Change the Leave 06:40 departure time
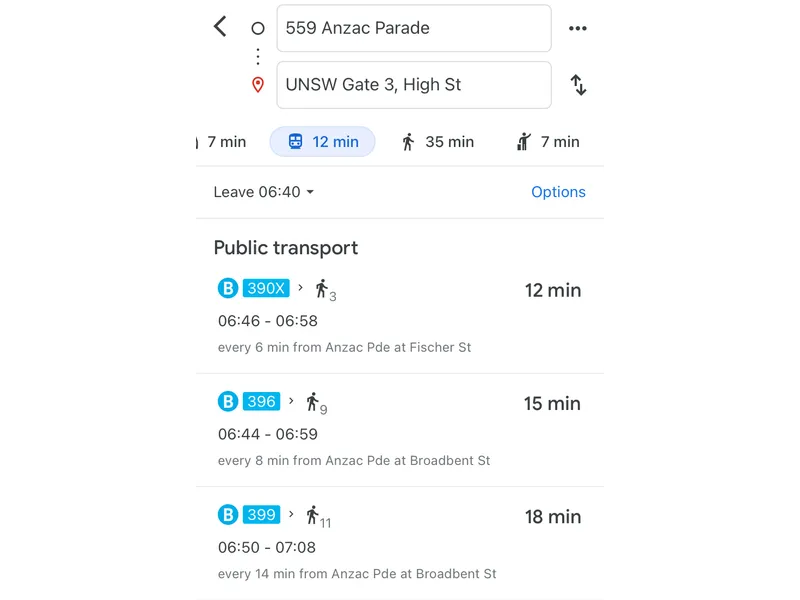Image resolution: width=800 pixels, height=600 pixels. (x=263, y=192)
